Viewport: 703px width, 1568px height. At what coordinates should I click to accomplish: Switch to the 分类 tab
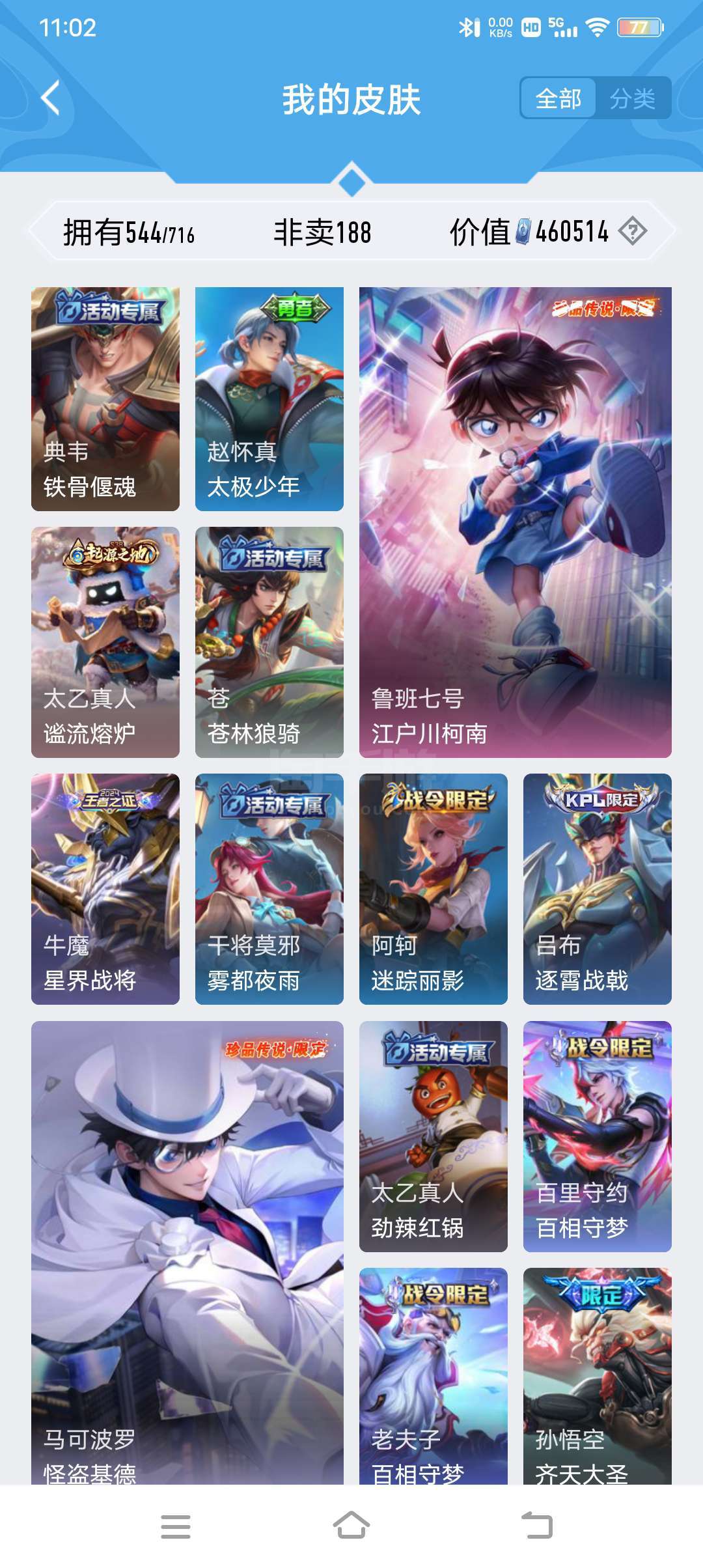[x=632, y=99]
